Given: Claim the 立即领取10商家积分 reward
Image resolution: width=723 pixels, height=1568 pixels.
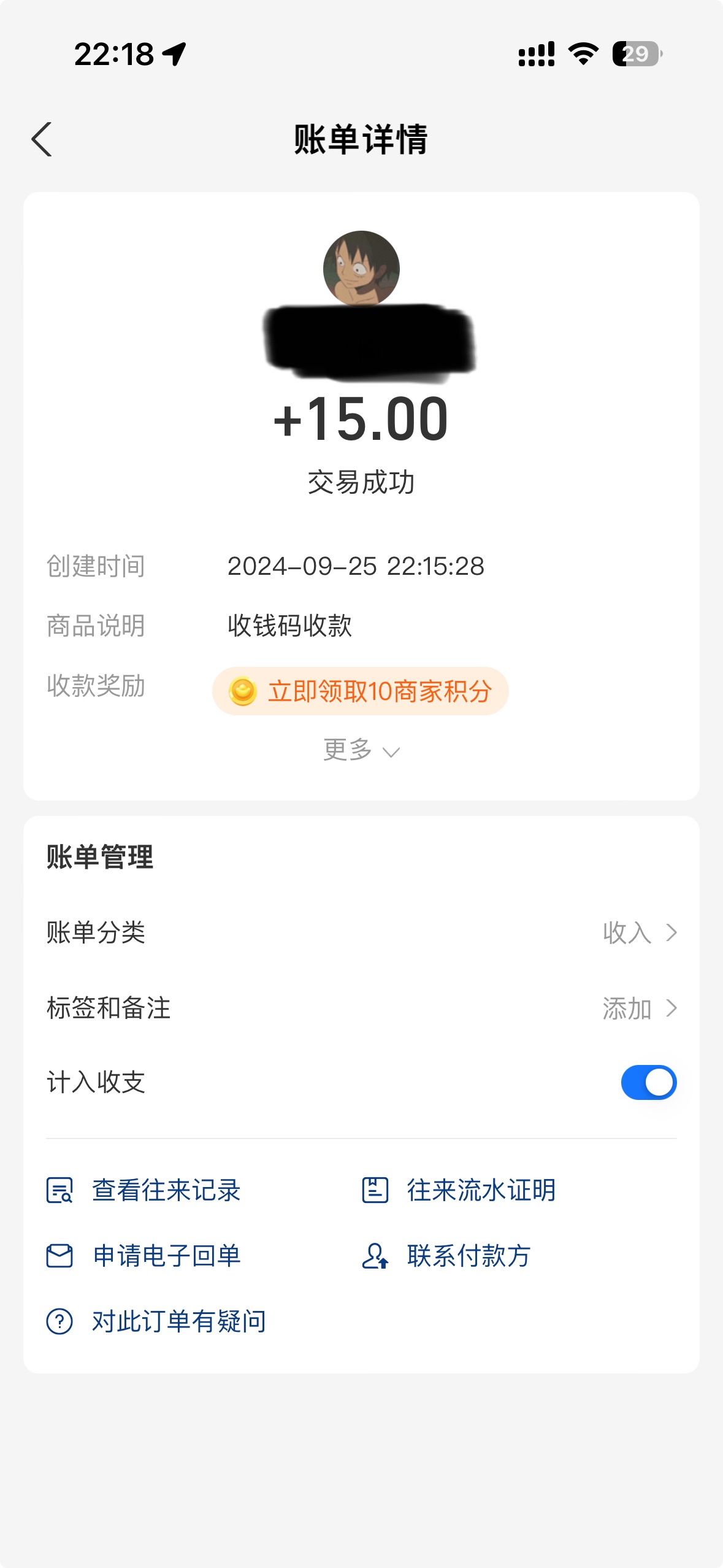Looking at the screenshot, I should coord(361,691).
